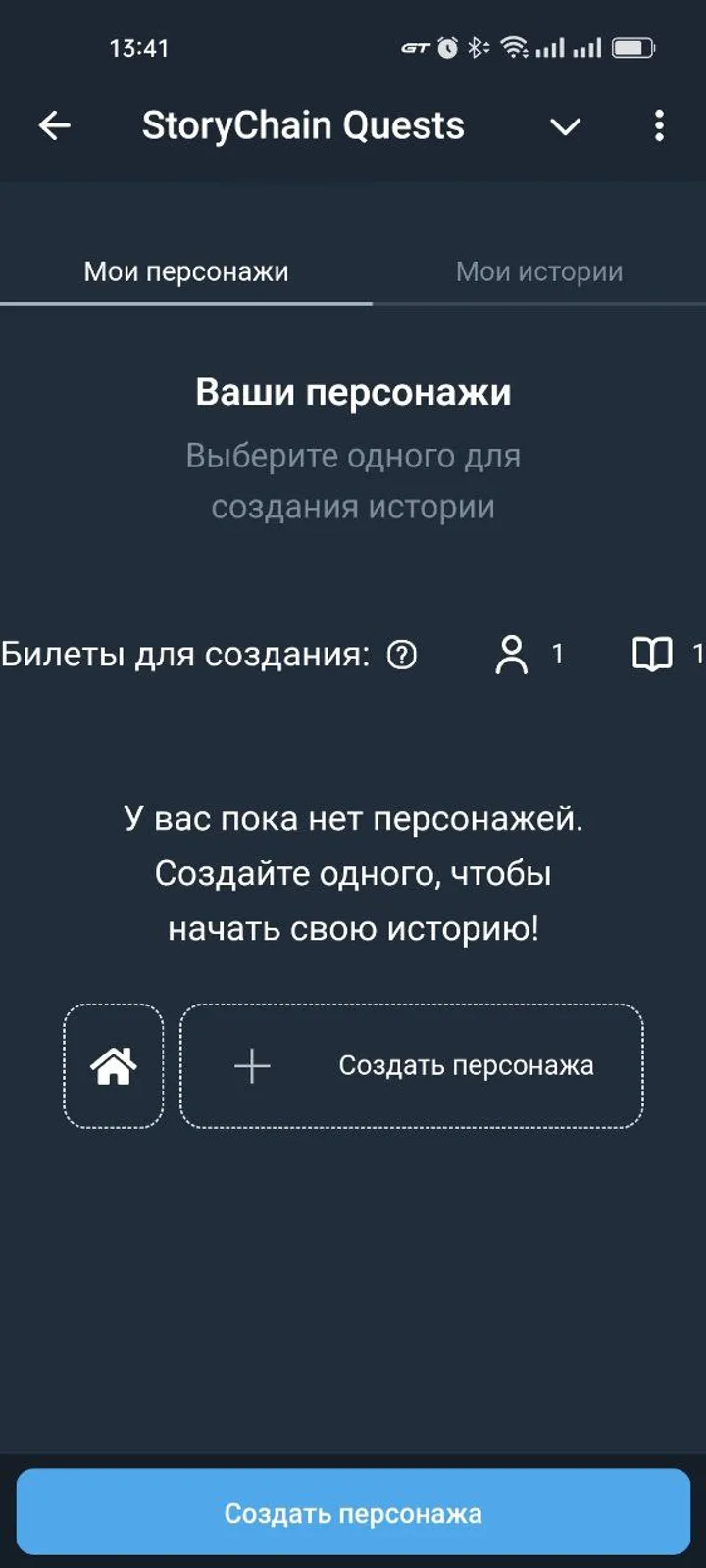Screen dimensions: 706x1568
Task: Click the plus icon in Создать персонажа button
Action: [252, 1065]
